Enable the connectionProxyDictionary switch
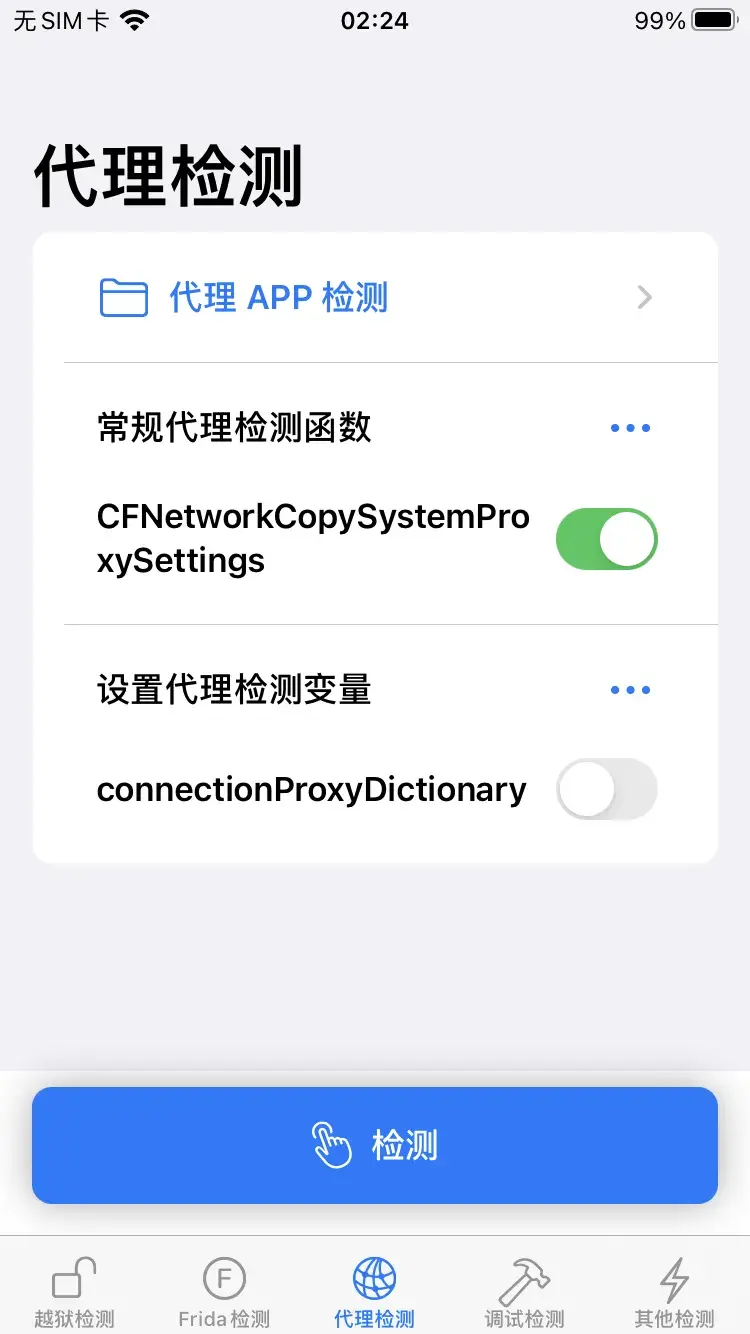Viewport: 750px width, 1334px height. (606, 790)
